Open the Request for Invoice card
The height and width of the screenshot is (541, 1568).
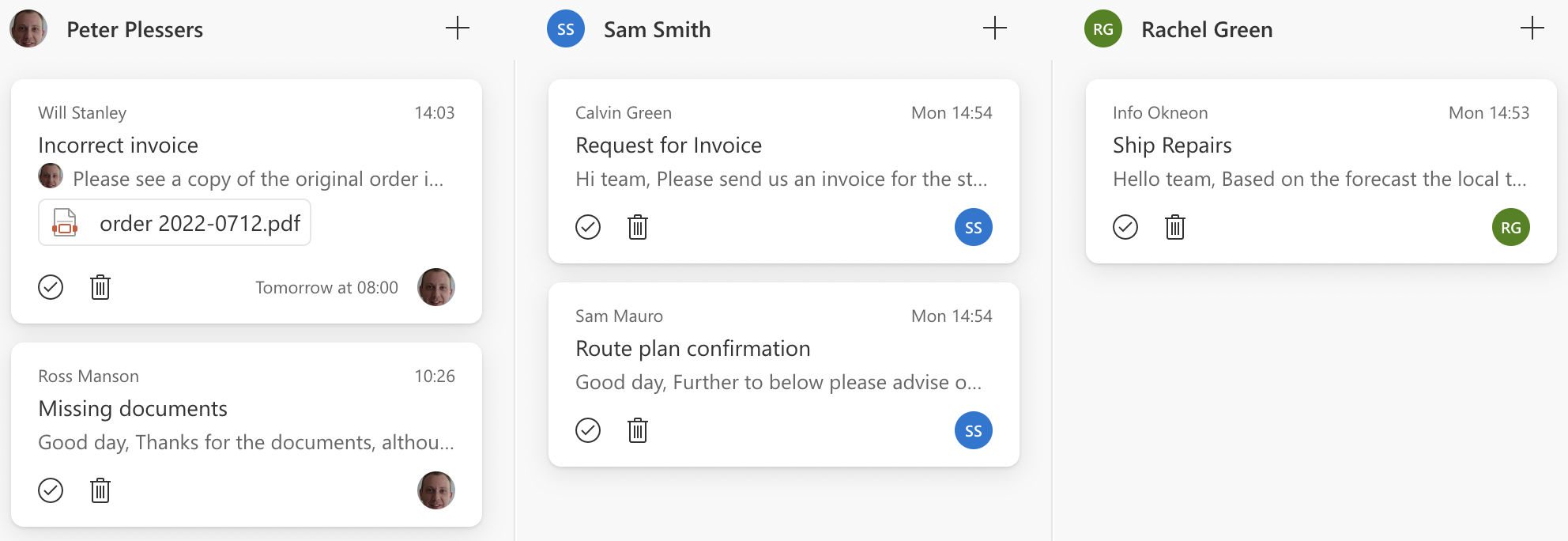(x=669, y=146)
